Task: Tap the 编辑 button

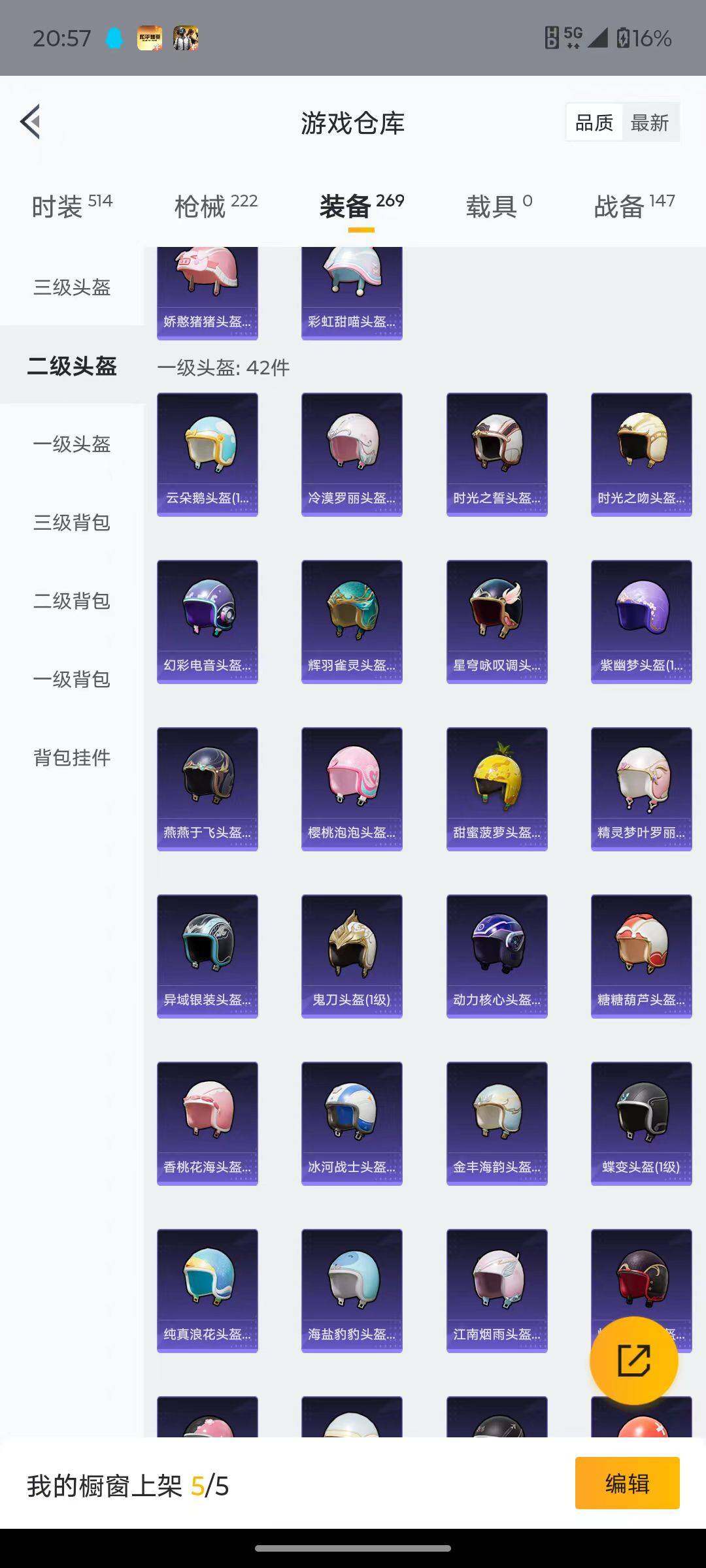Action: point(627,1483)
